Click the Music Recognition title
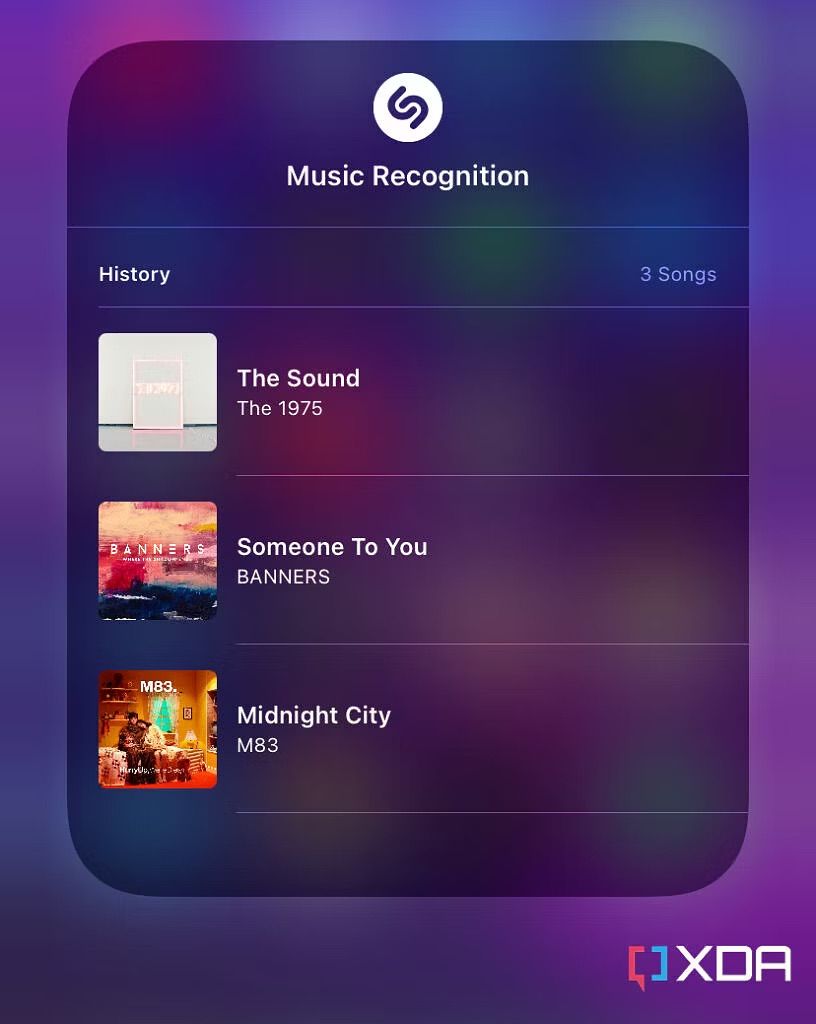Image resolution: width=816 pixels, height=1024 pixels. [x=407, y=176]
